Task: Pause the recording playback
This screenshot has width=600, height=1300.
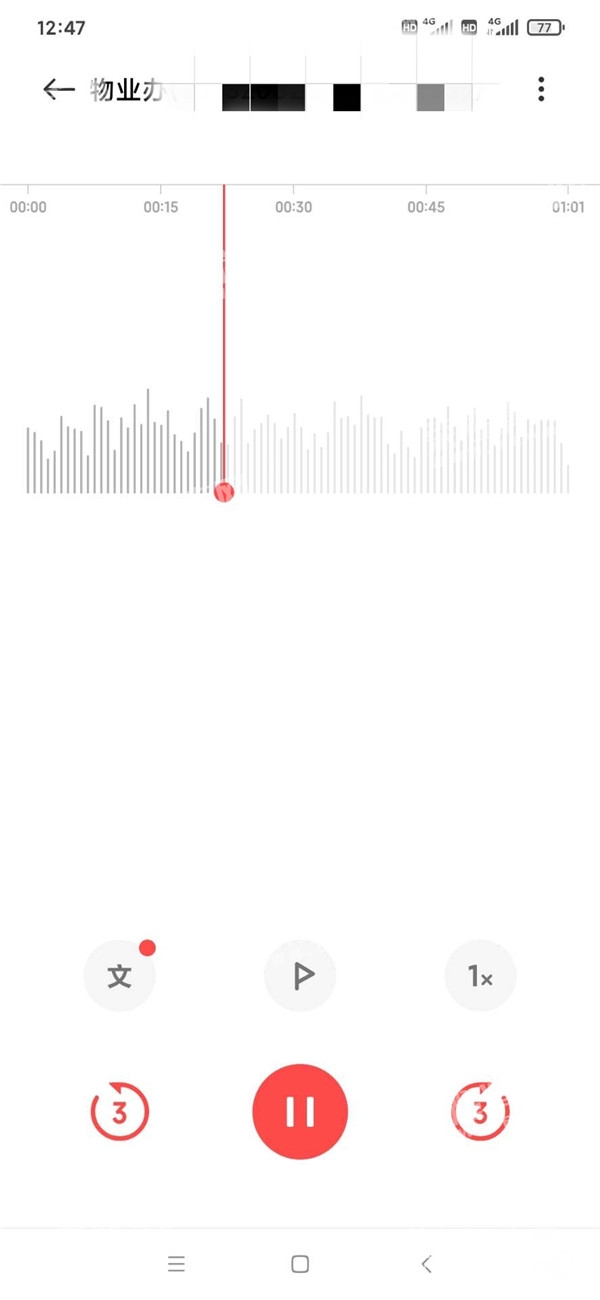Action: tap(300, 1112)
